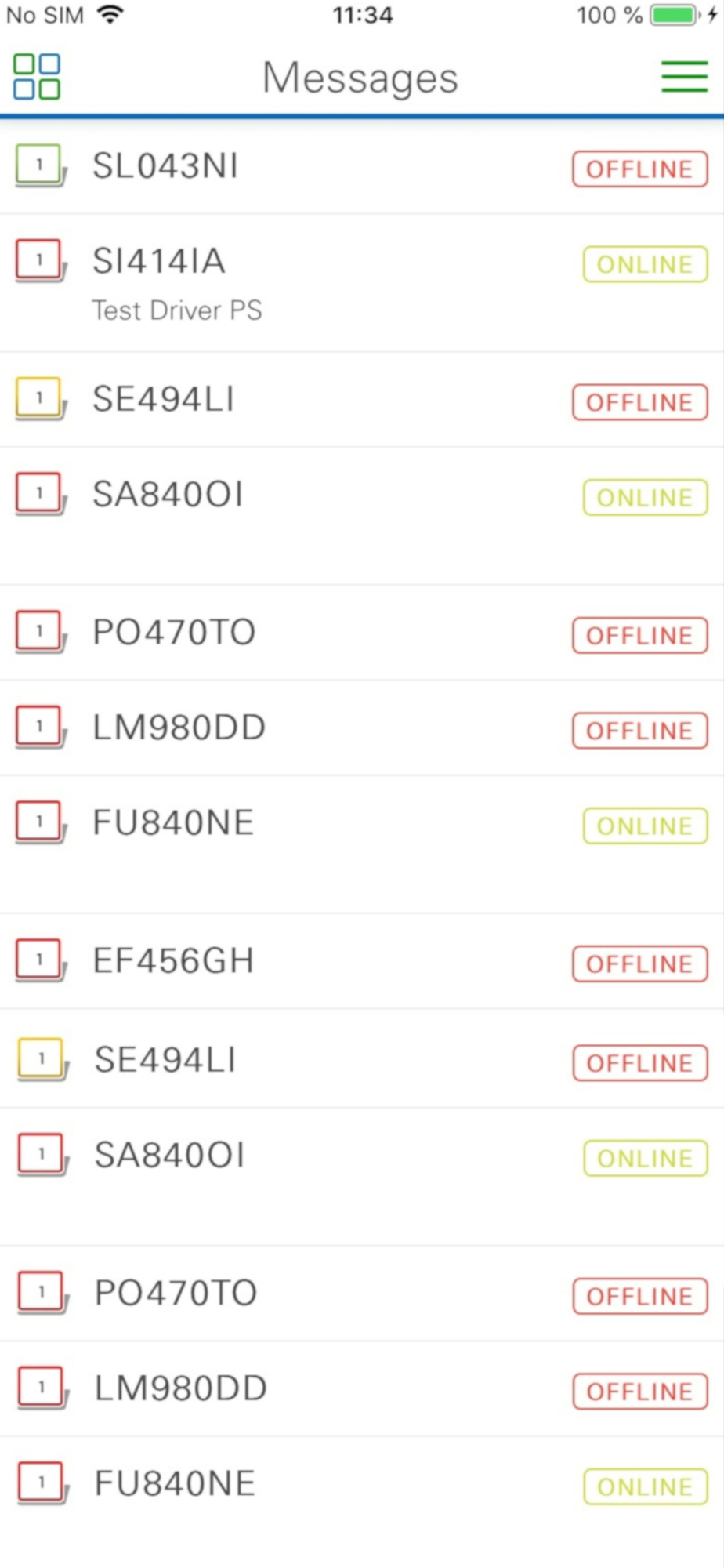Open messages for EF456GH
Viewport: 724px width, 1568px height.
tap(362, 961)
